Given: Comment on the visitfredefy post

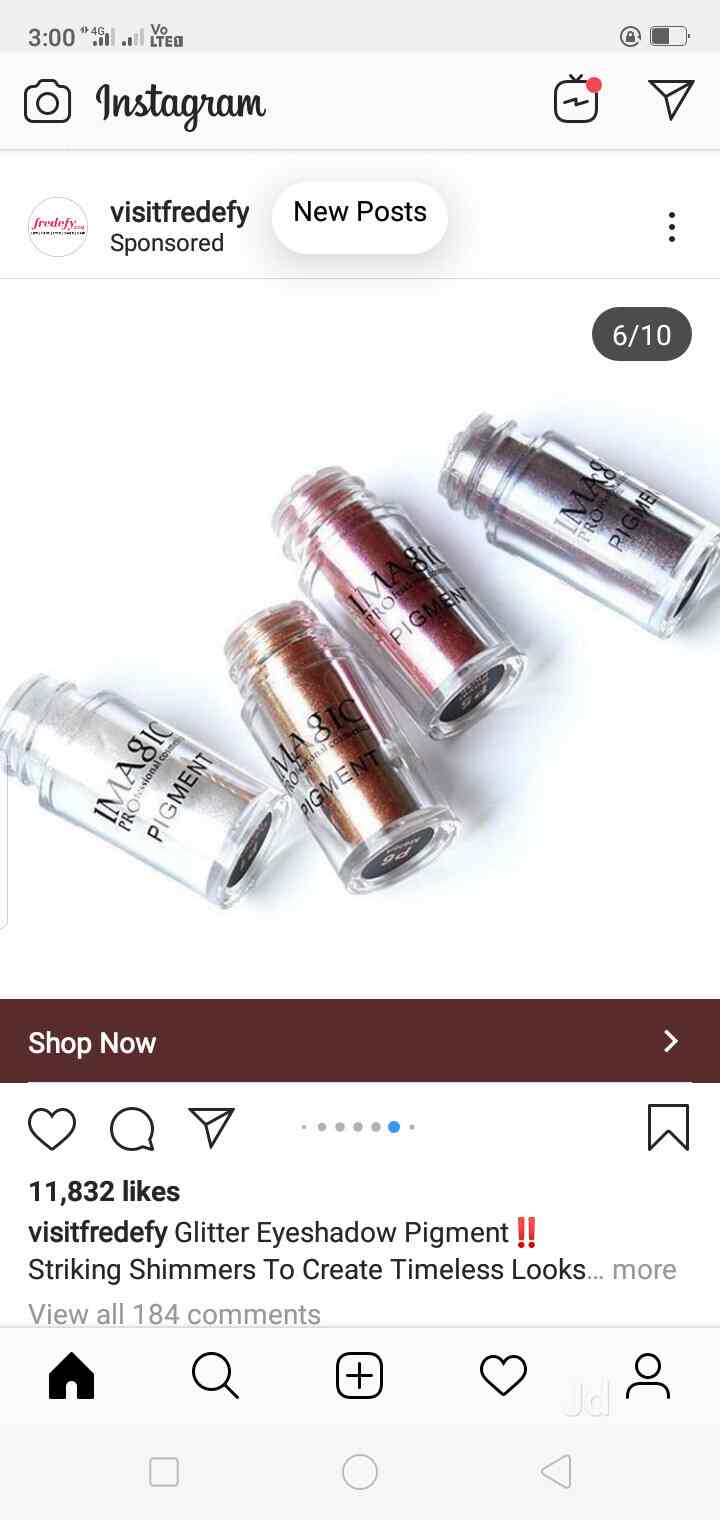Looking at the screenshot, I should (x=132, y=1129).
